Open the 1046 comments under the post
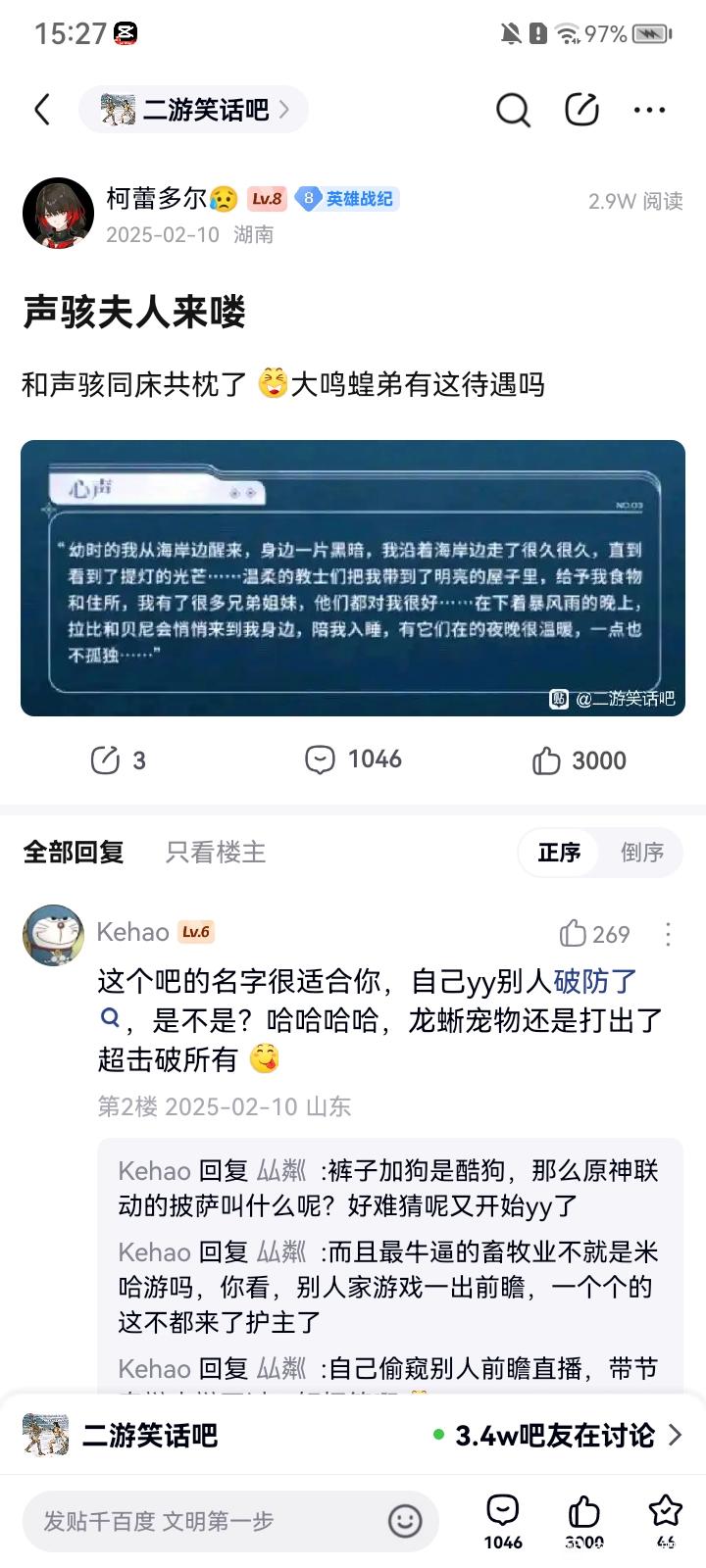Viewport: 706px width, 1568px height. tap(353, 759)
